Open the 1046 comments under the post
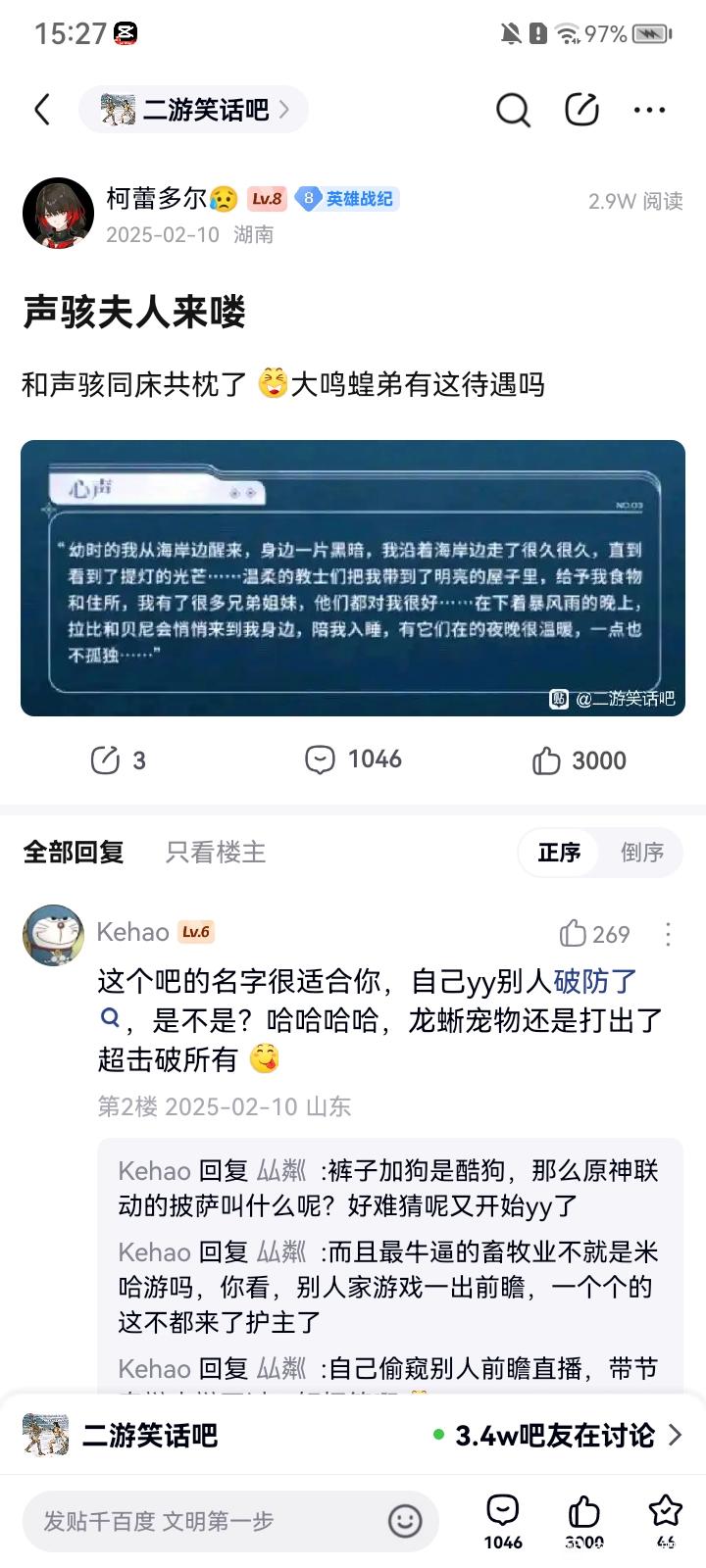Viewport: 706px width, 1568px height. tap(353, 759)
